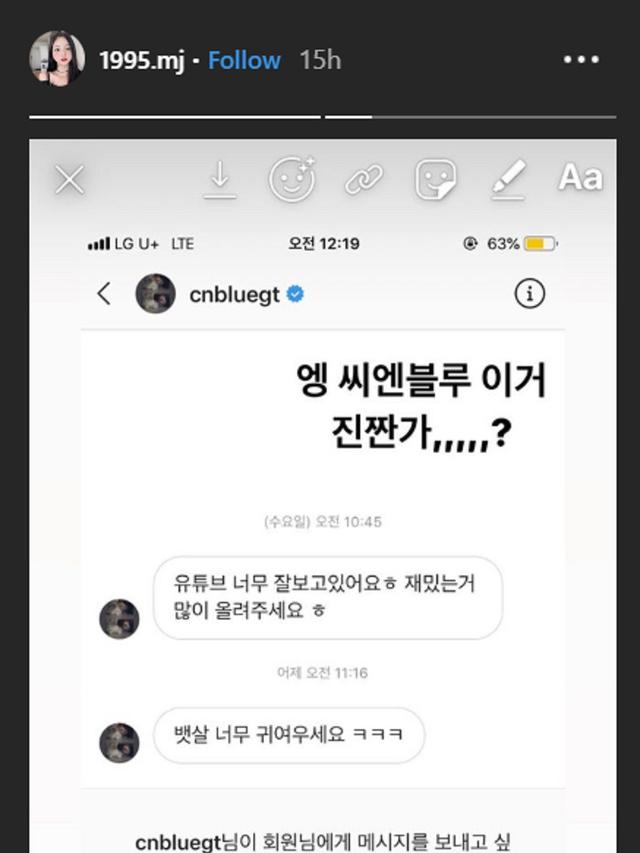Open 1995.mj's profile picture
Screen dimensions: 640x853
[57, 59]
